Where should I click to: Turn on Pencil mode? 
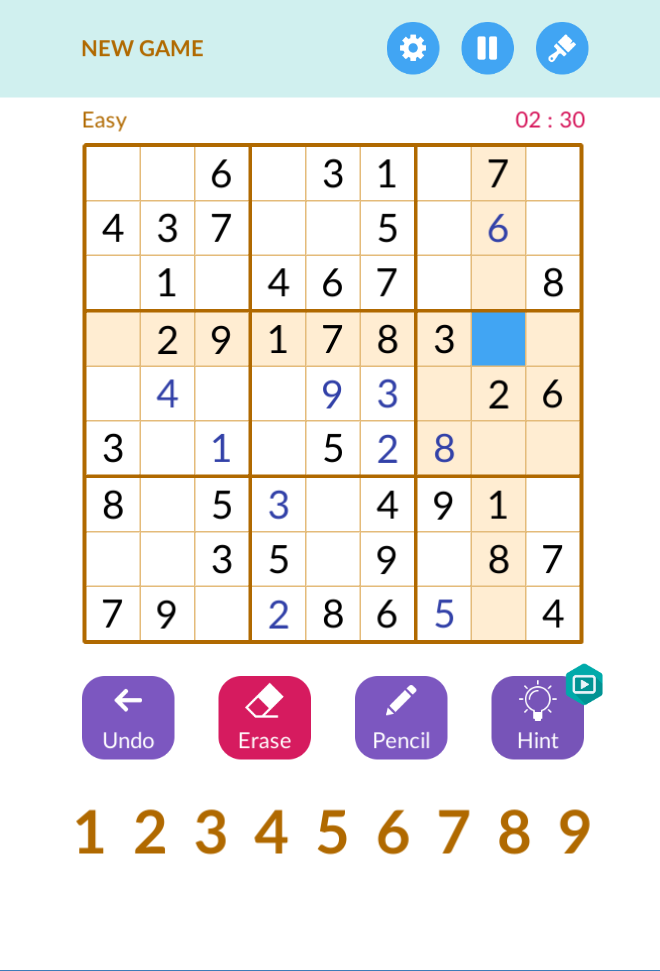tap(401, 717)
